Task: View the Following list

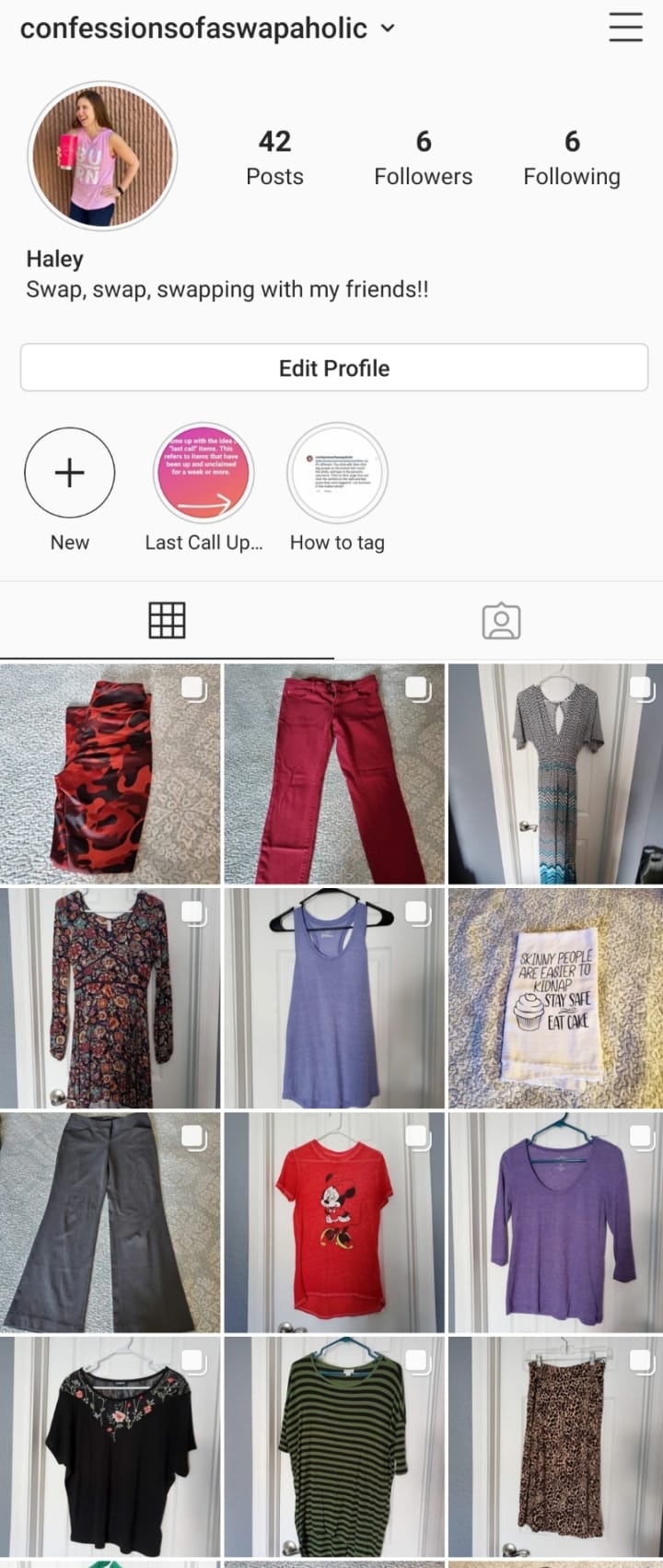Action: (x=571, y=157)
